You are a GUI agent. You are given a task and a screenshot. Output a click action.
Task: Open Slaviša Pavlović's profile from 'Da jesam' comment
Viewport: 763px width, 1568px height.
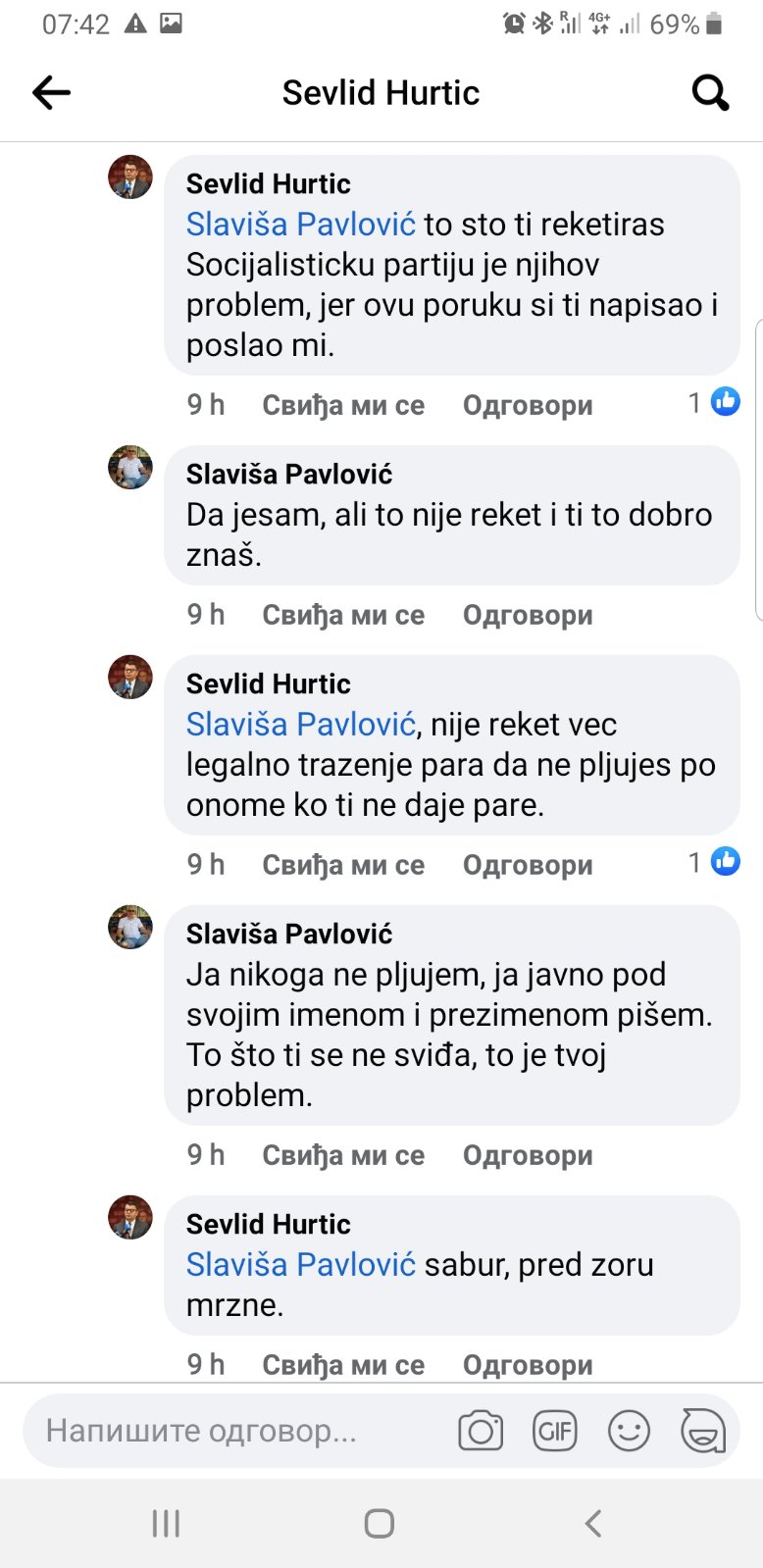point(288,475)
